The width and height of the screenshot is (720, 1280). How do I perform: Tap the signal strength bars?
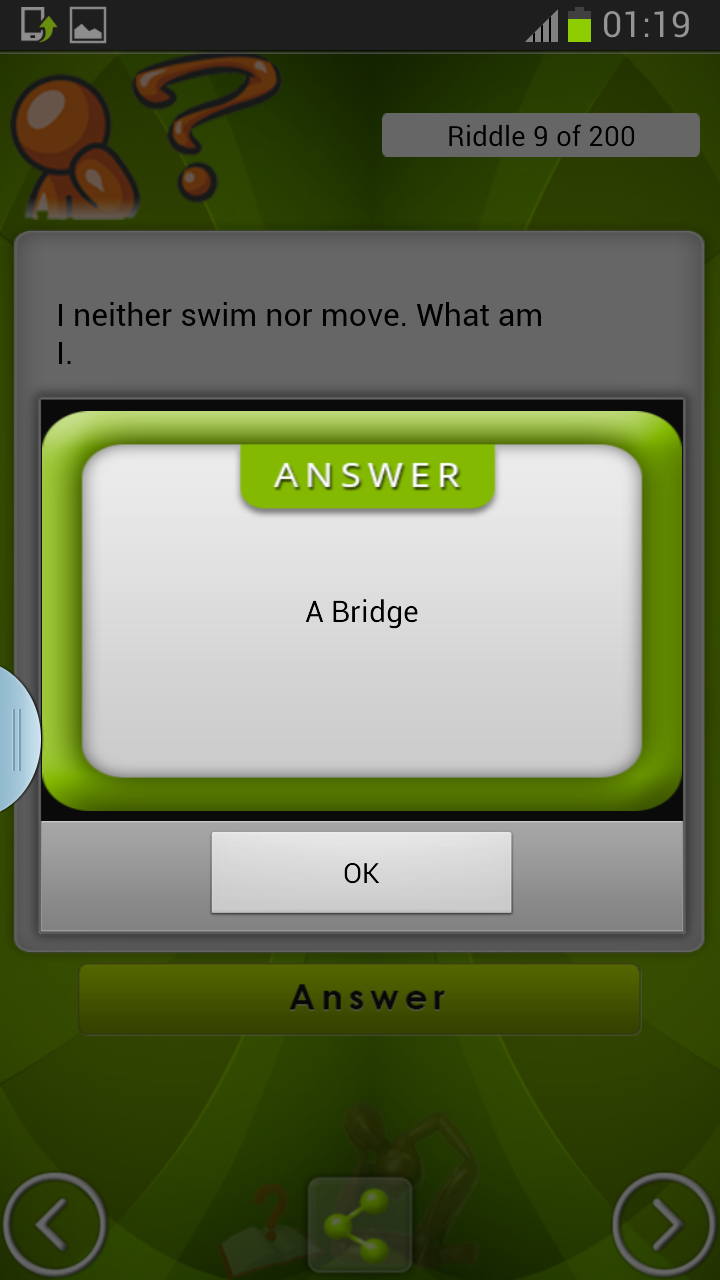tap(539, 25)
